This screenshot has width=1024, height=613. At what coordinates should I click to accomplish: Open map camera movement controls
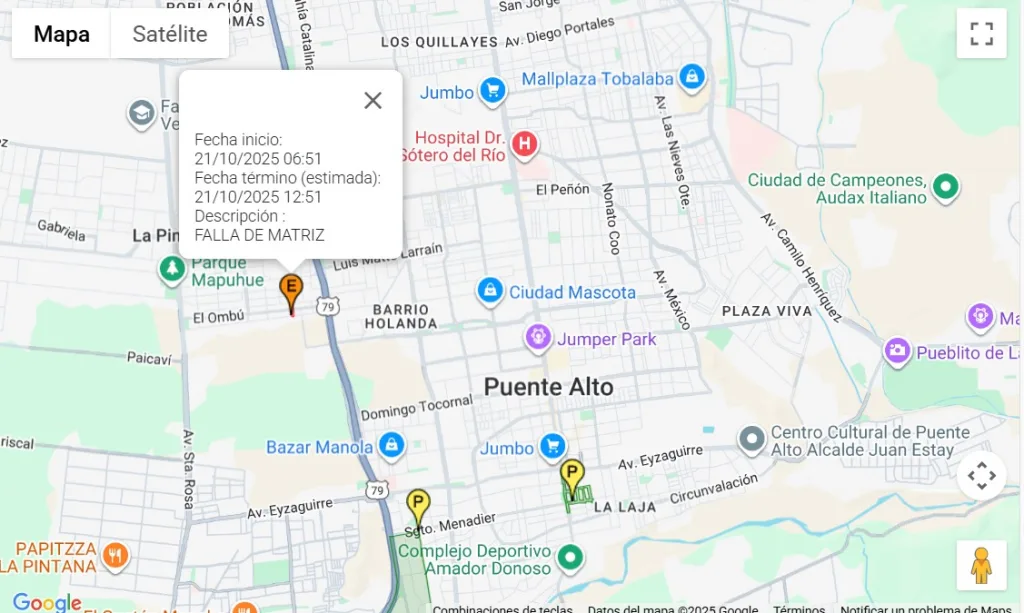coord(981,476)
